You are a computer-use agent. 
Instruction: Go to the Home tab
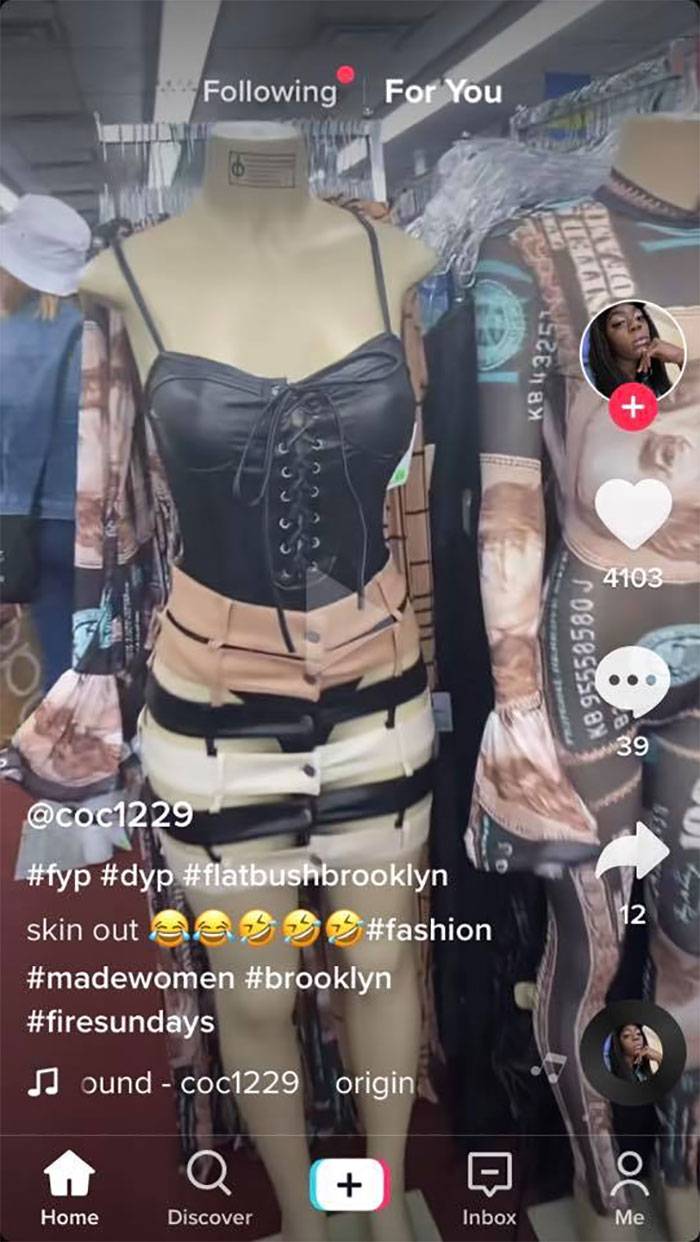70,1187
